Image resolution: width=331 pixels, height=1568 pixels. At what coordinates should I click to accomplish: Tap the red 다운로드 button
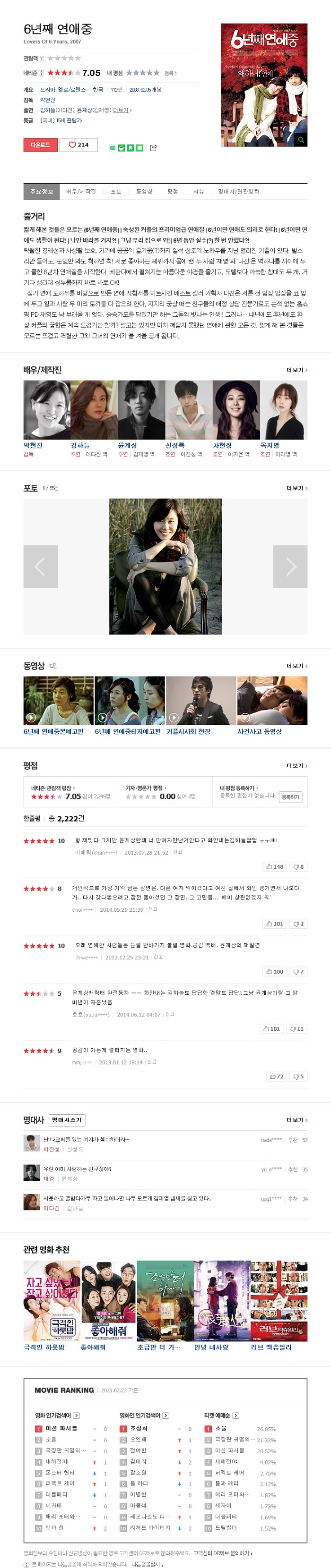(x=40, y=145)
